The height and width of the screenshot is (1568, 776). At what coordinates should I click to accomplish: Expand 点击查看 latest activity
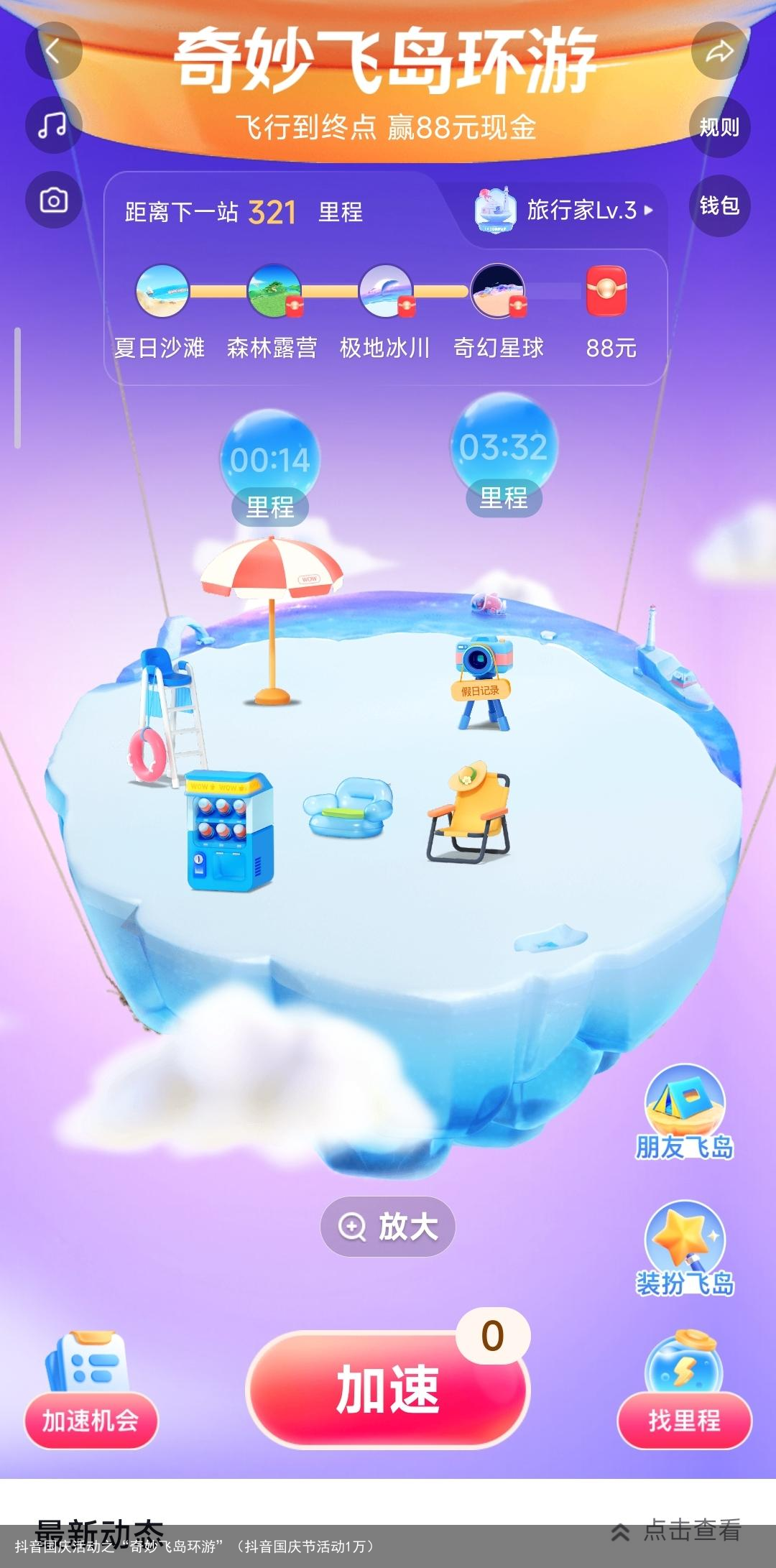pyautogui.click(x=677, y=1531)
